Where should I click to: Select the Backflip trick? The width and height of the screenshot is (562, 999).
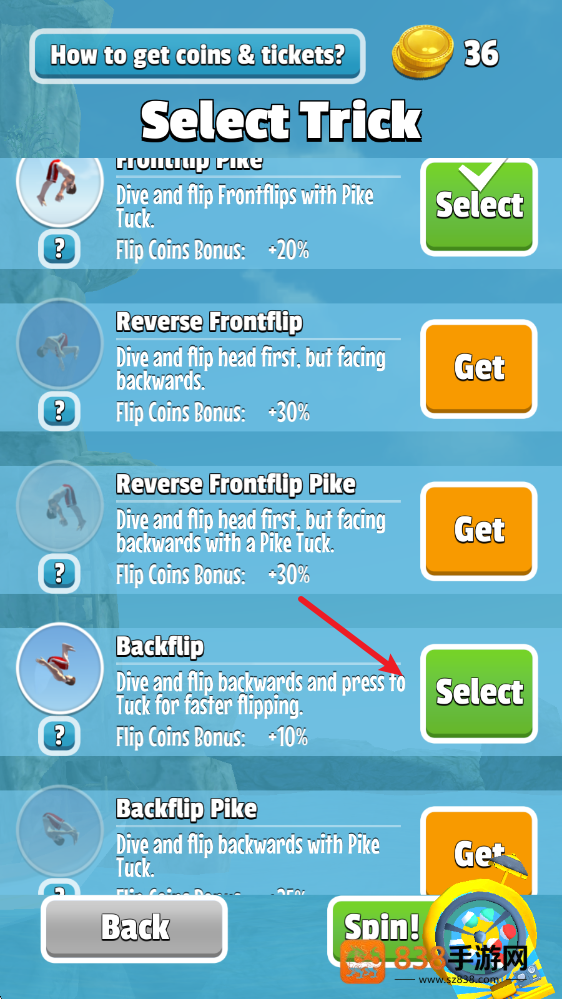pyautogui.click(x=479, y=693)
